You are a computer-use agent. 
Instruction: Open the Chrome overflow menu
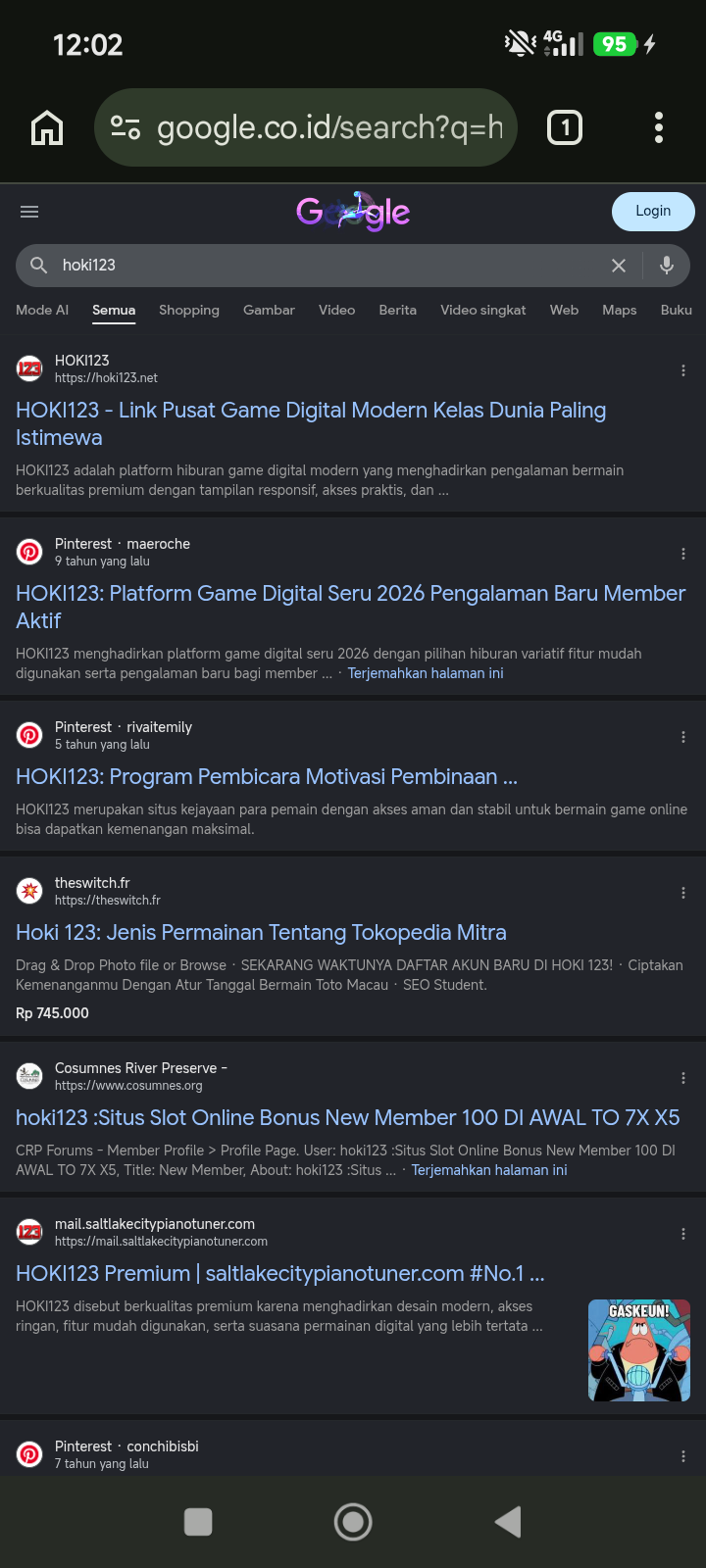tap(659, 127)
